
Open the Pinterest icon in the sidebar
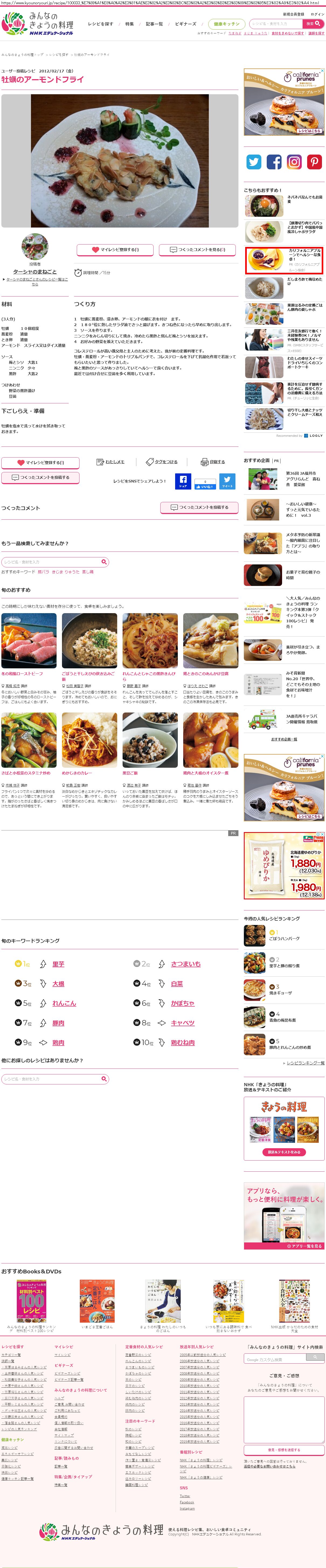click(314, 161)
